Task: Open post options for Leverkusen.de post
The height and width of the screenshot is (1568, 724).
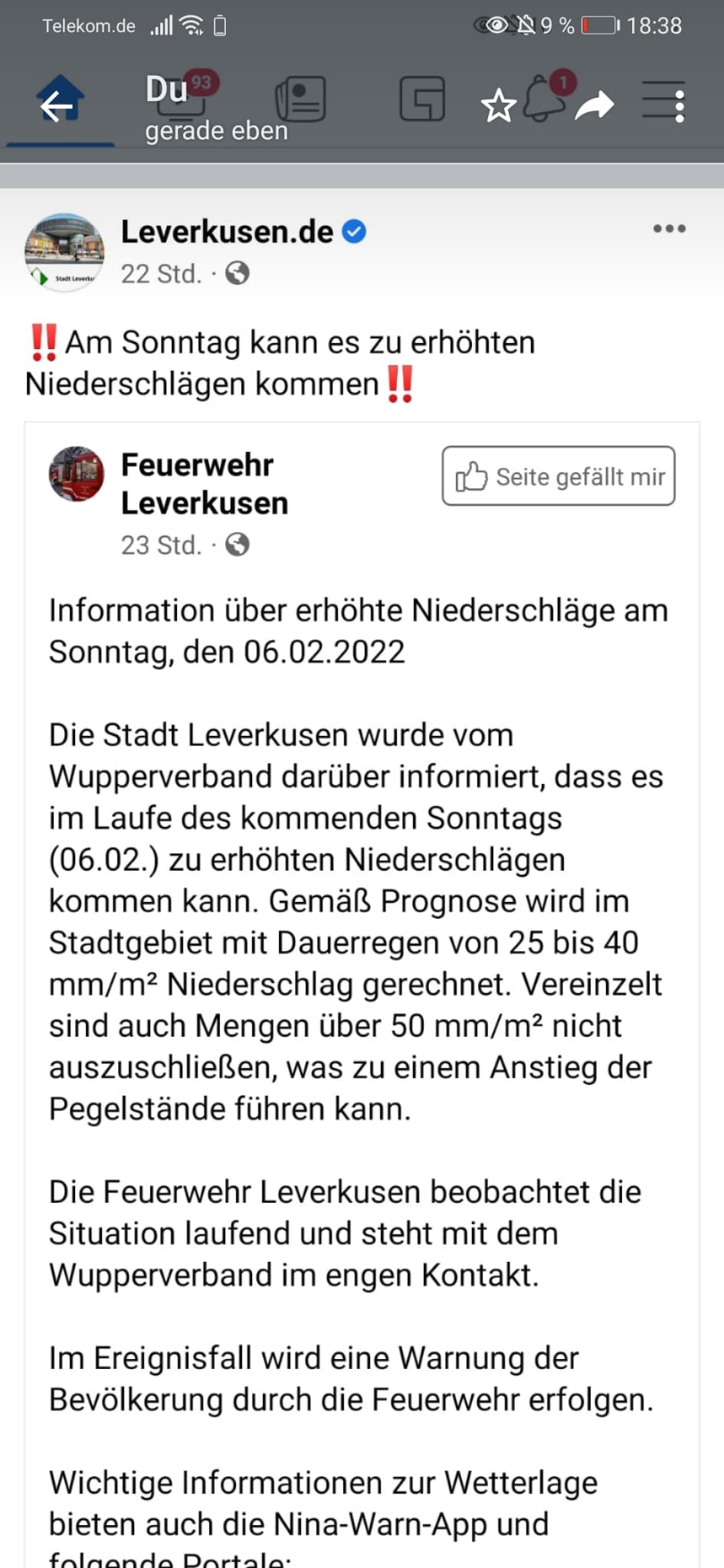Action: (x=669, y=228)
